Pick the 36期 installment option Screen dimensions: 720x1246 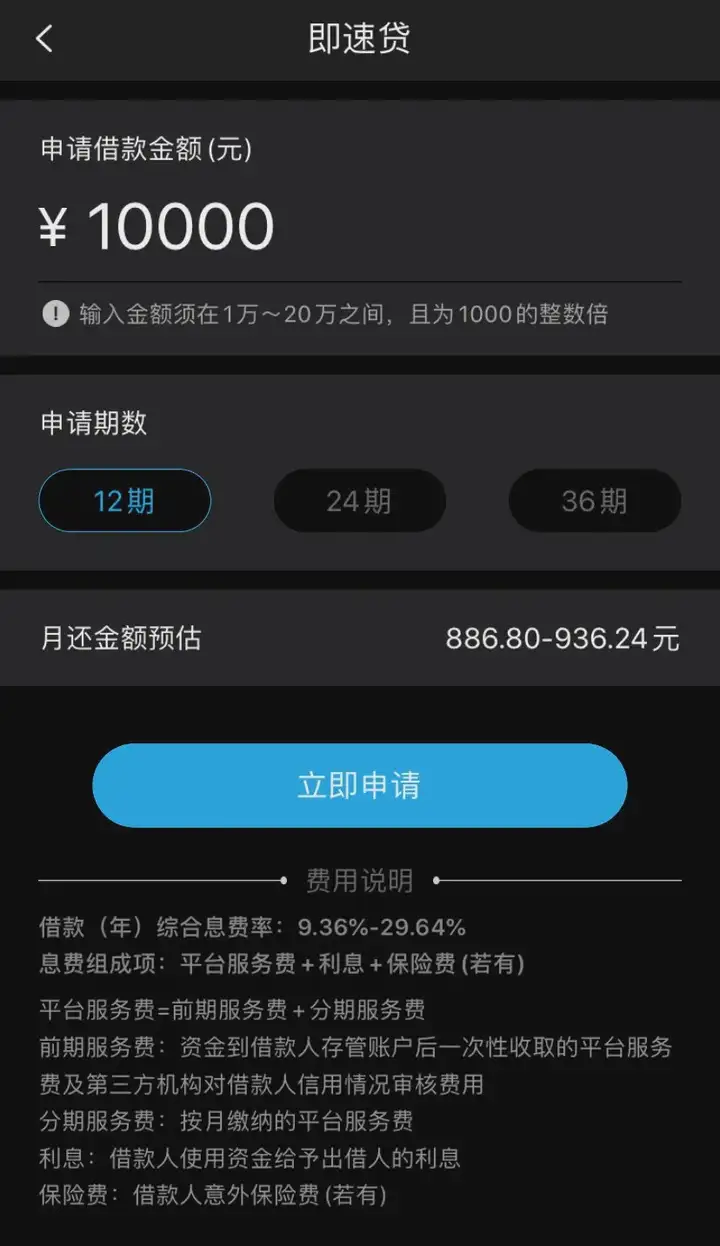[594, 500]
